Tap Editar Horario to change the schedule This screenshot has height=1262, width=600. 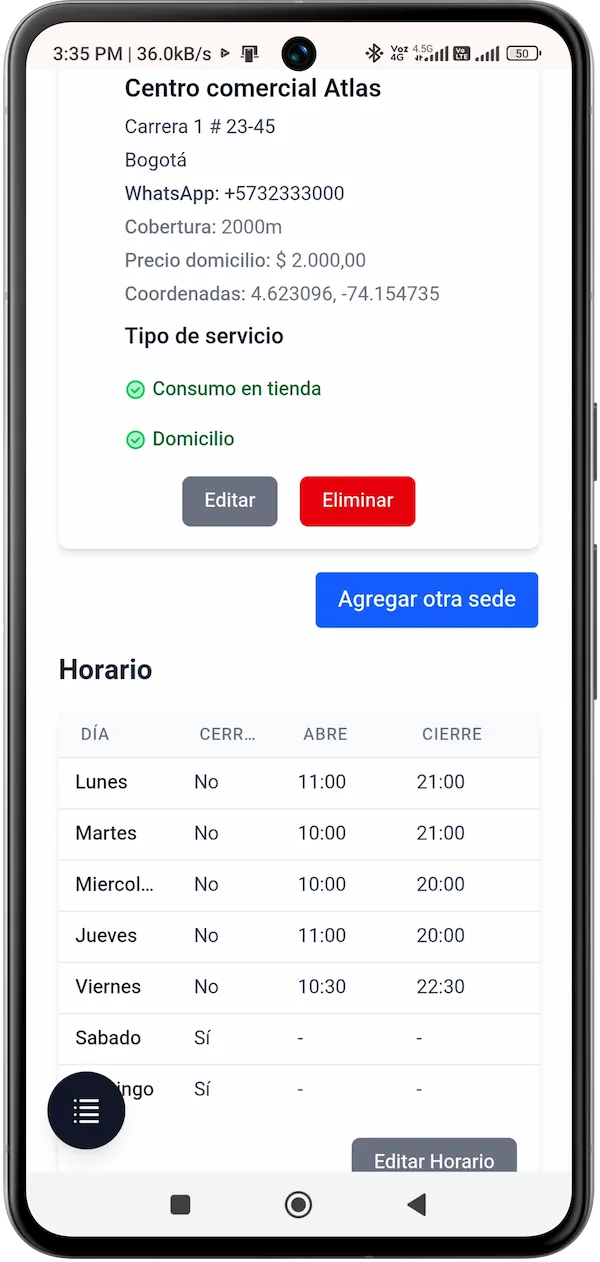pyautogui.click(x=434, y=1158)
